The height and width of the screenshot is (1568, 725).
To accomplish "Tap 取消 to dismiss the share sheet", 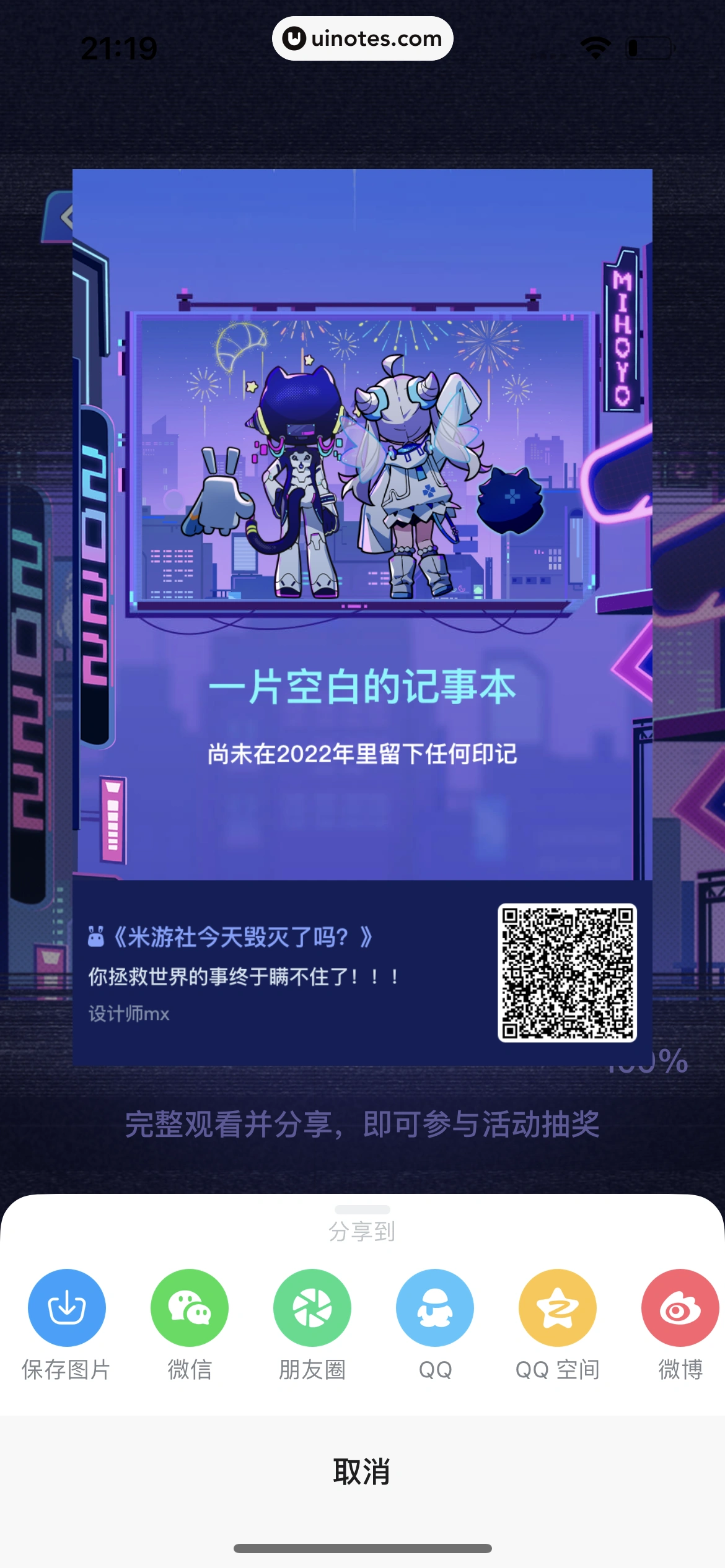I will [362, 1471].
